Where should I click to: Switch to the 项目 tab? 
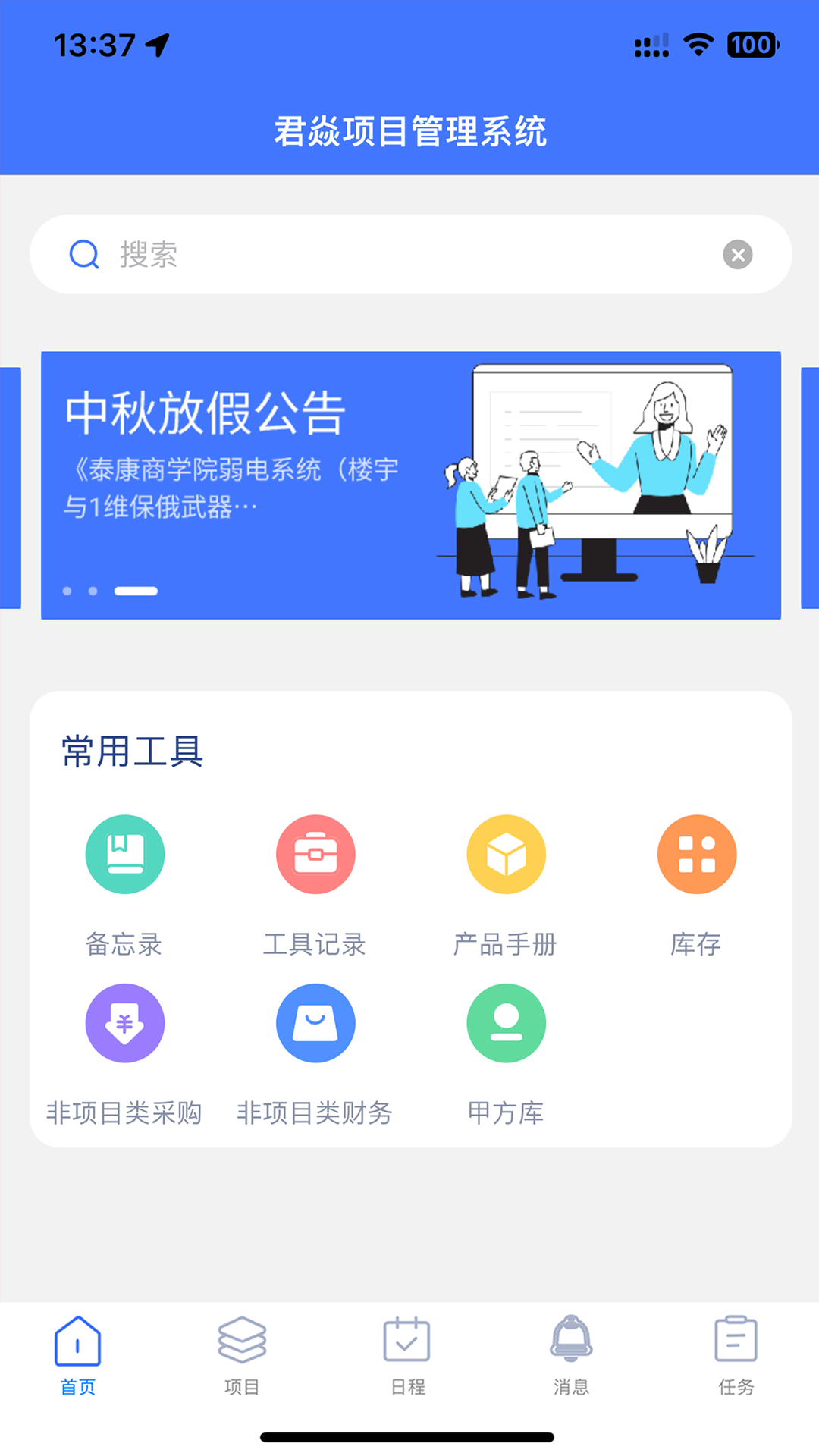pyautogui.click(x=242, y=1357)
